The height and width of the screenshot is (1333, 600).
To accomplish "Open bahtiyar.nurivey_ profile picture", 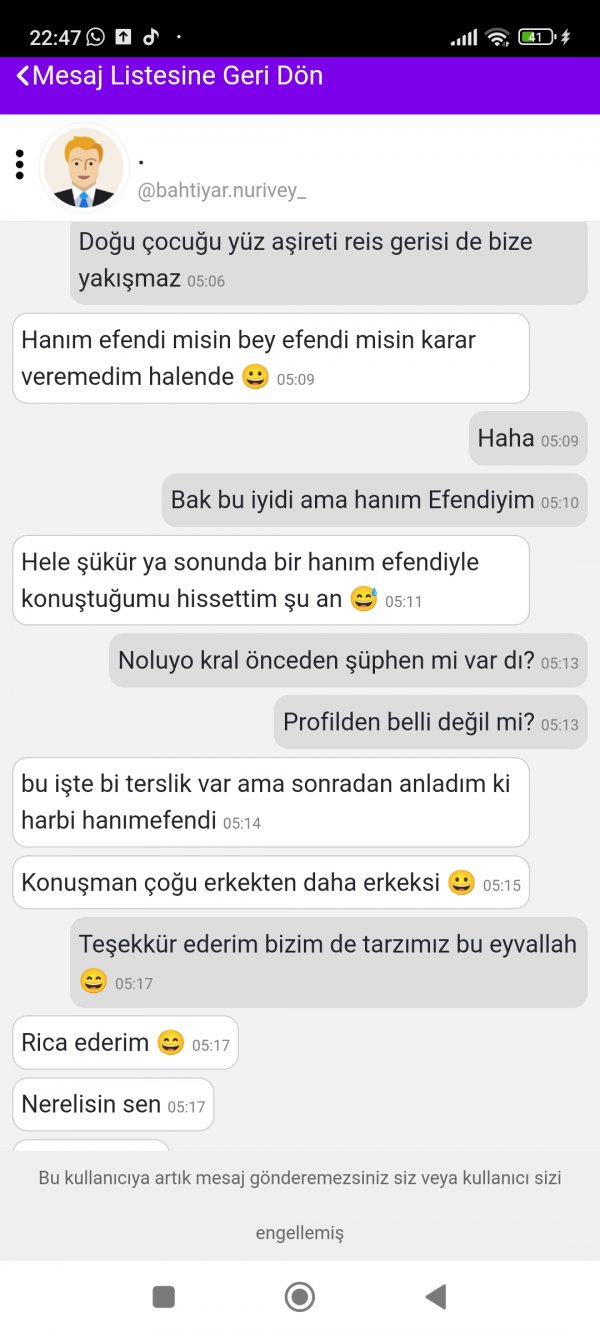I will 83,168.
